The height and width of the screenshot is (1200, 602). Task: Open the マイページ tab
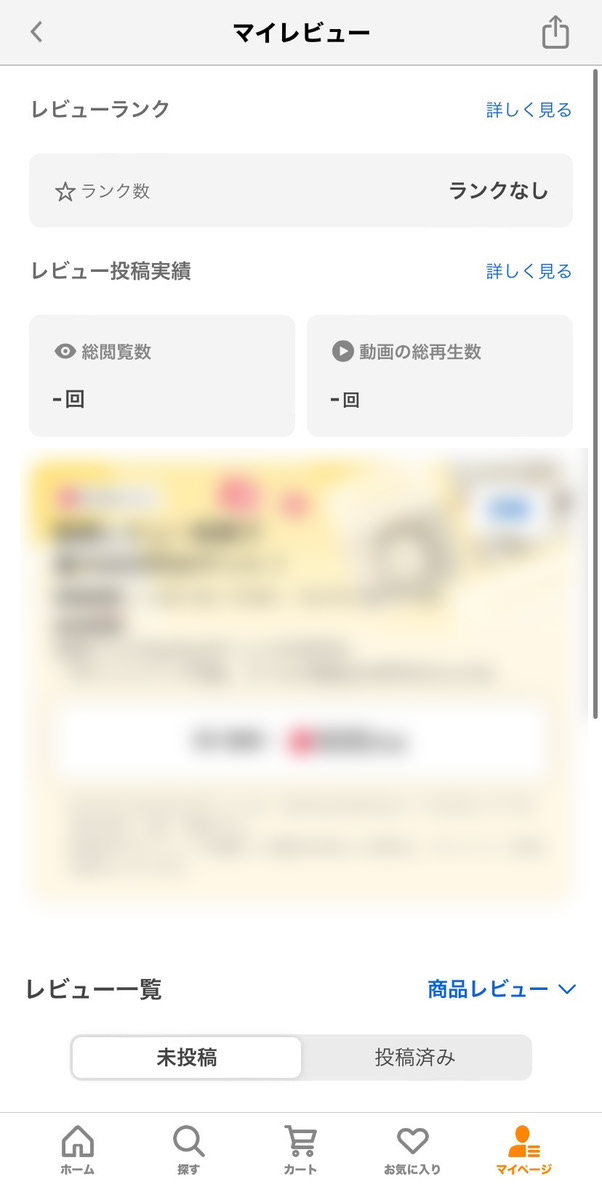524,1150
